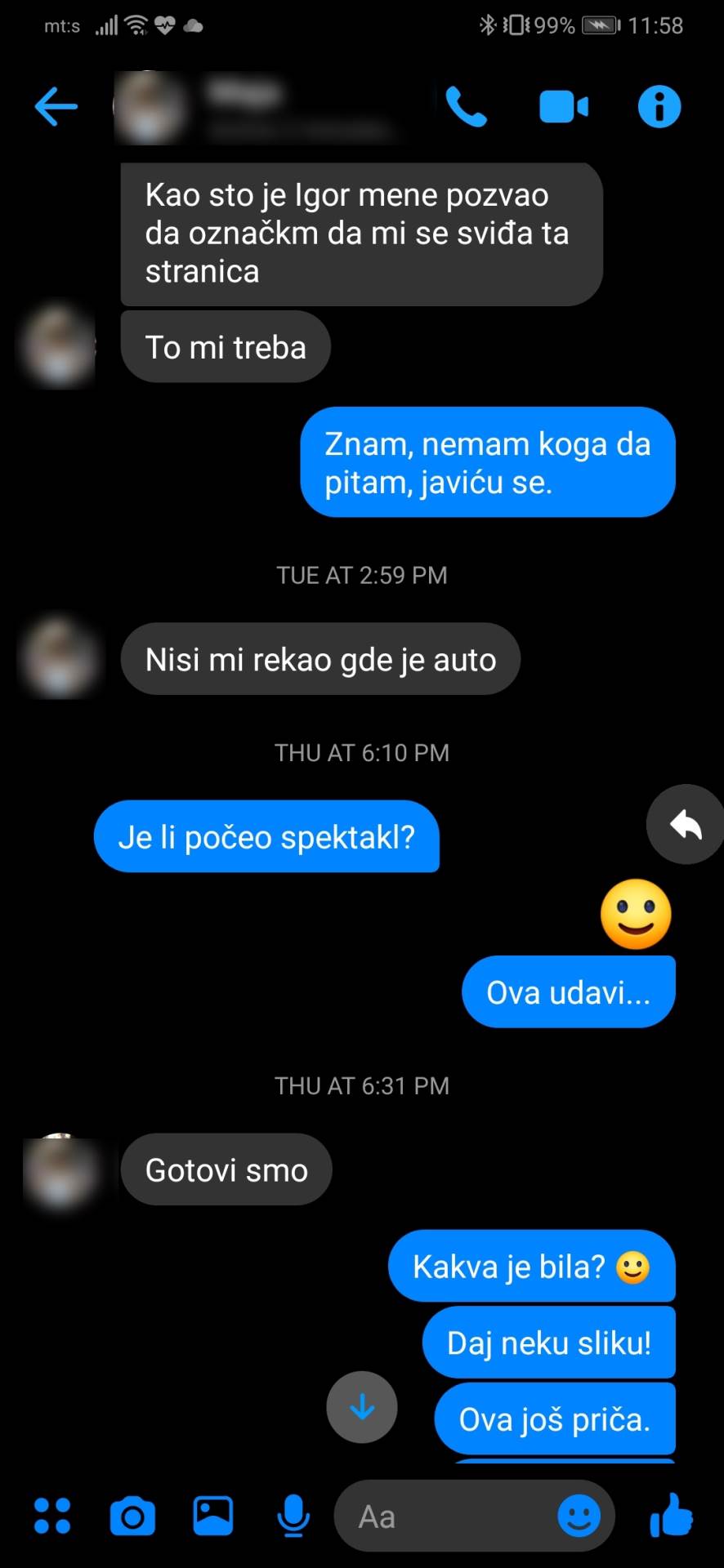Reply to the 'Je li počeo spektakl?' message
The image size is (724, 1568).
pyautogui.click(x=685, y=825)
